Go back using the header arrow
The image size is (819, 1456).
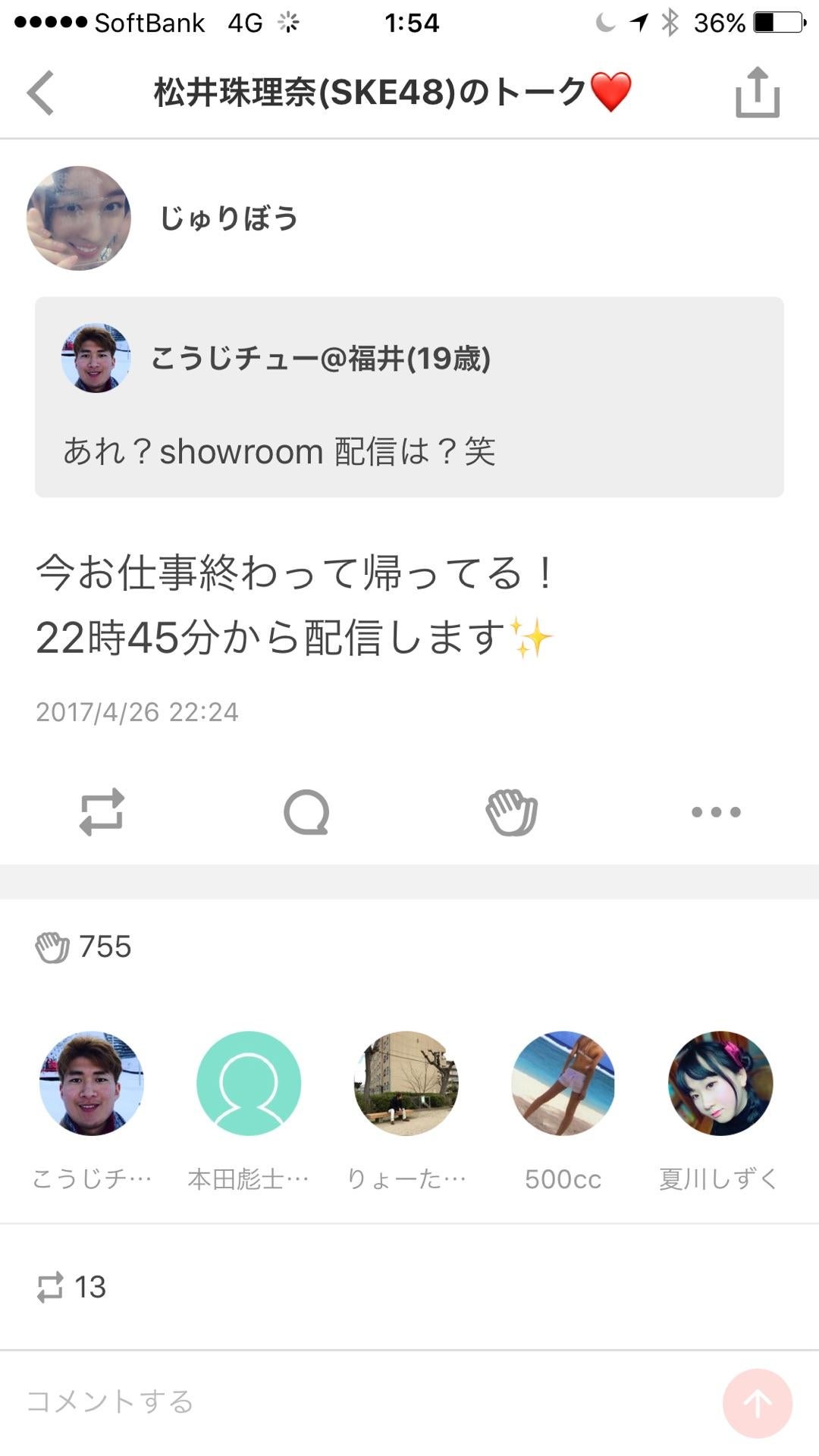point(41,93)
